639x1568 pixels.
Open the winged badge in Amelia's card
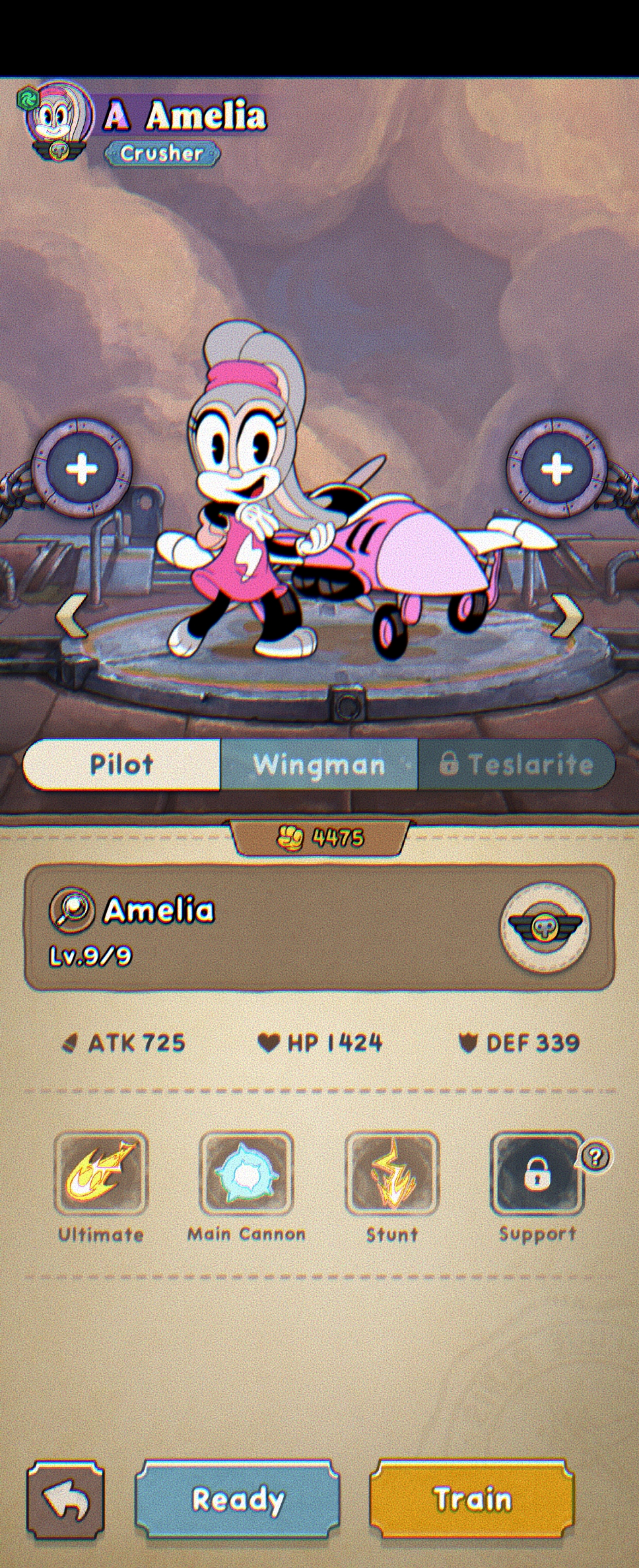click(545, 927)
